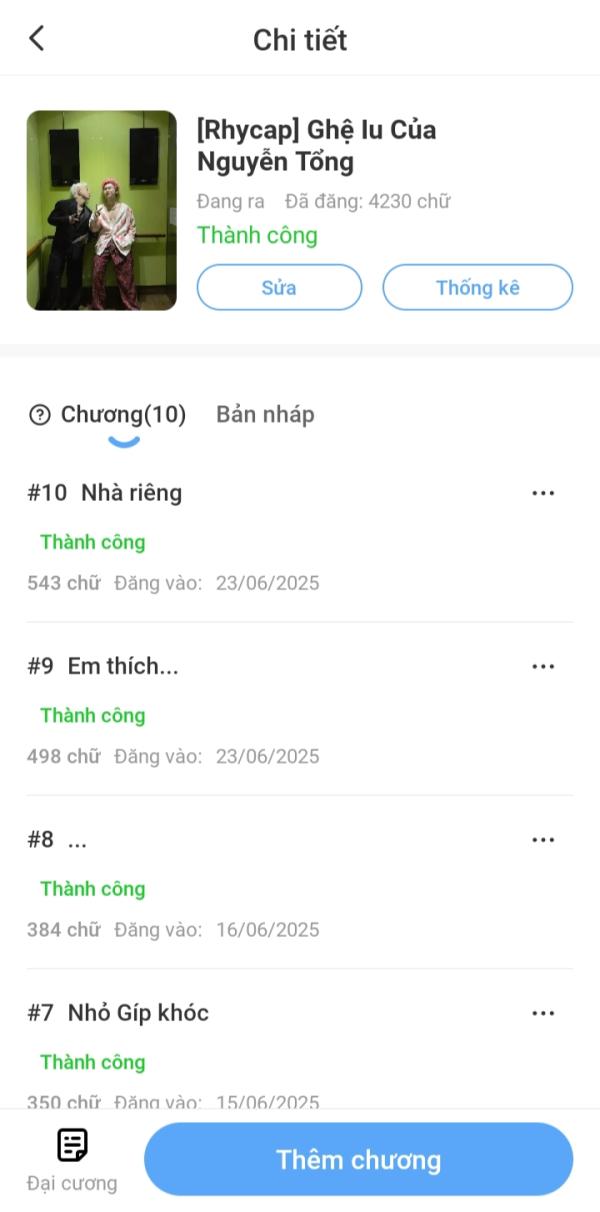Select the Chương(10) tab
The width and height of the screenshot is (600, 1212).
[x=123, y=415]
